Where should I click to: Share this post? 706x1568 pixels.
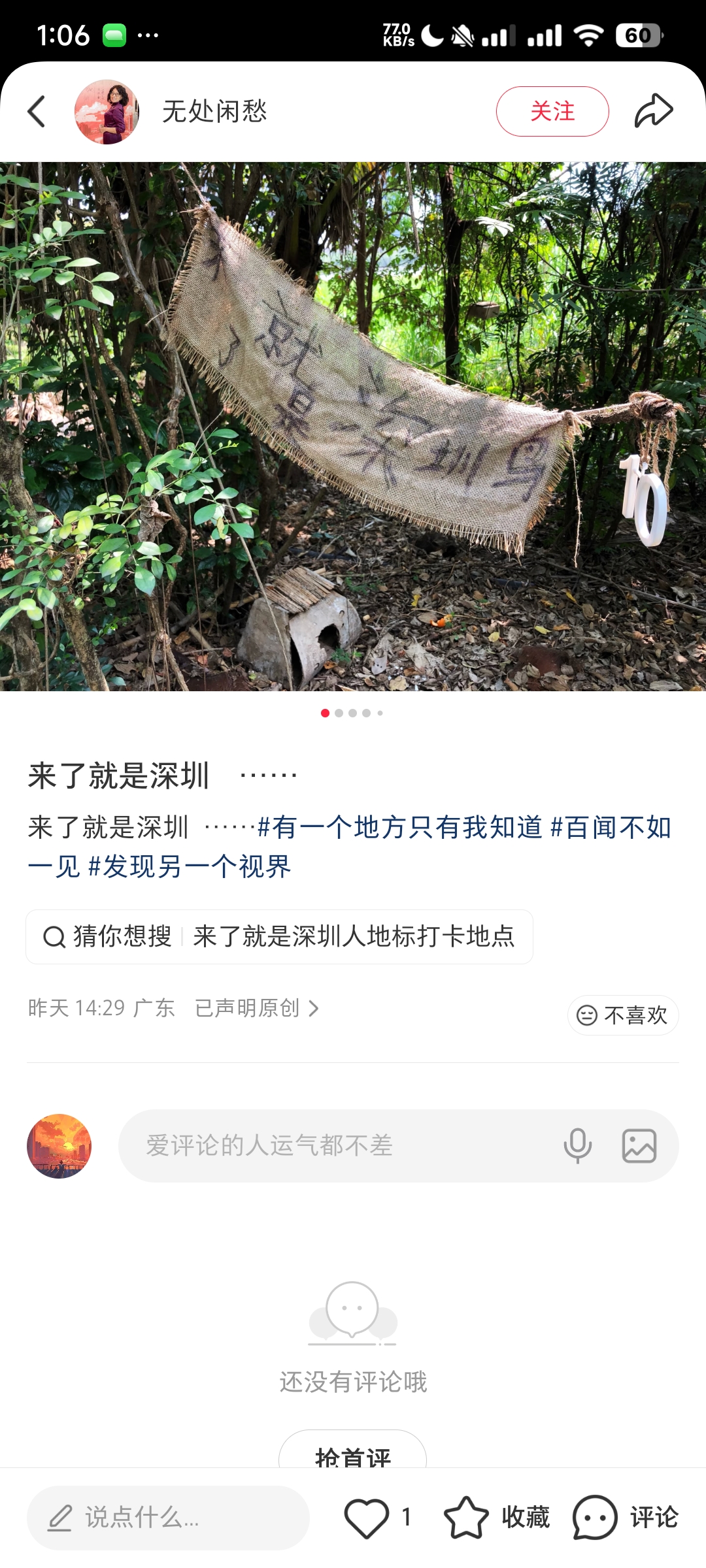coord(653,111)
